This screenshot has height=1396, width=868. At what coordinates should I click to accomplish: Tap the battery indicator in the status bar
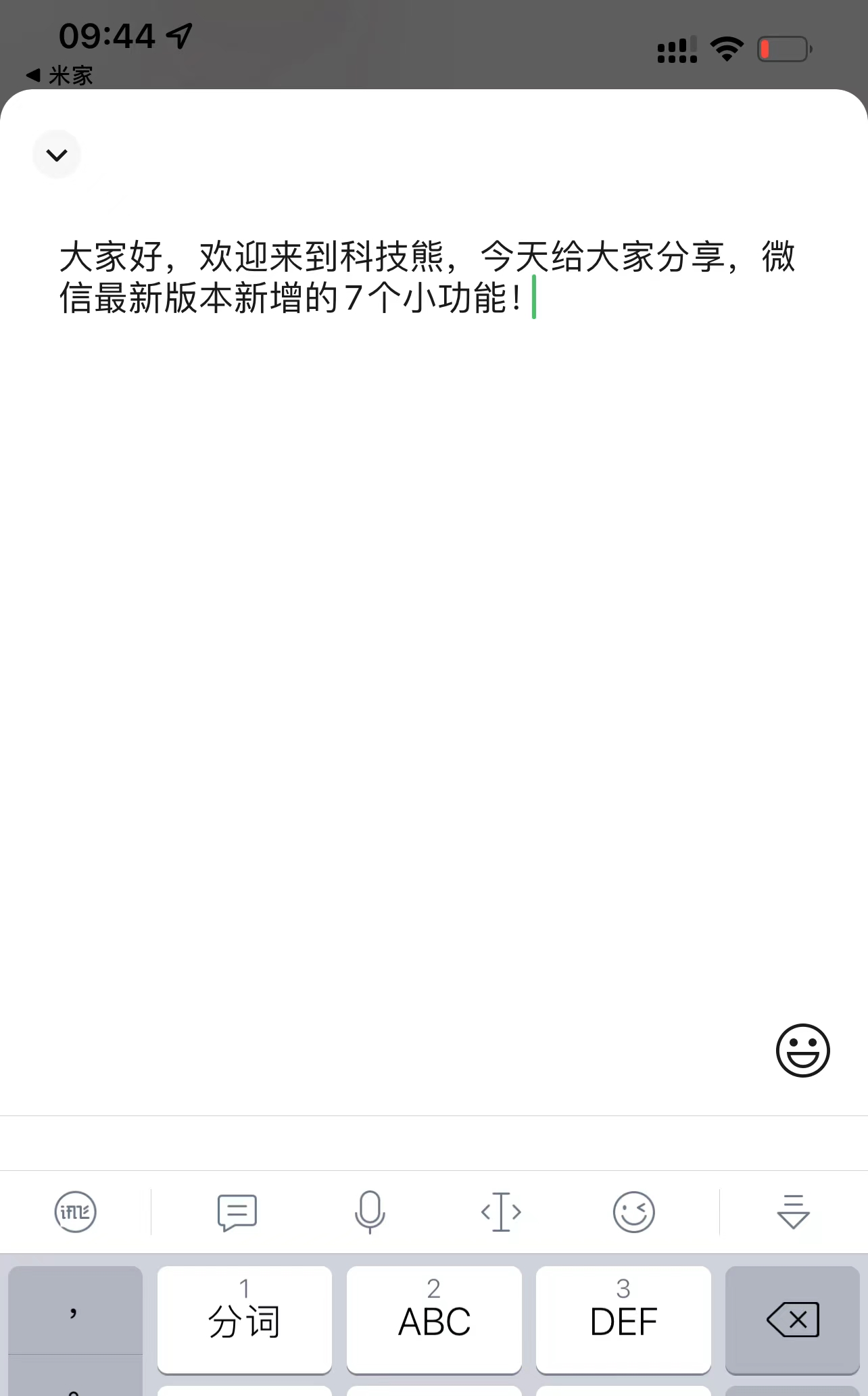pyautogui.click(x=784, y=47)
